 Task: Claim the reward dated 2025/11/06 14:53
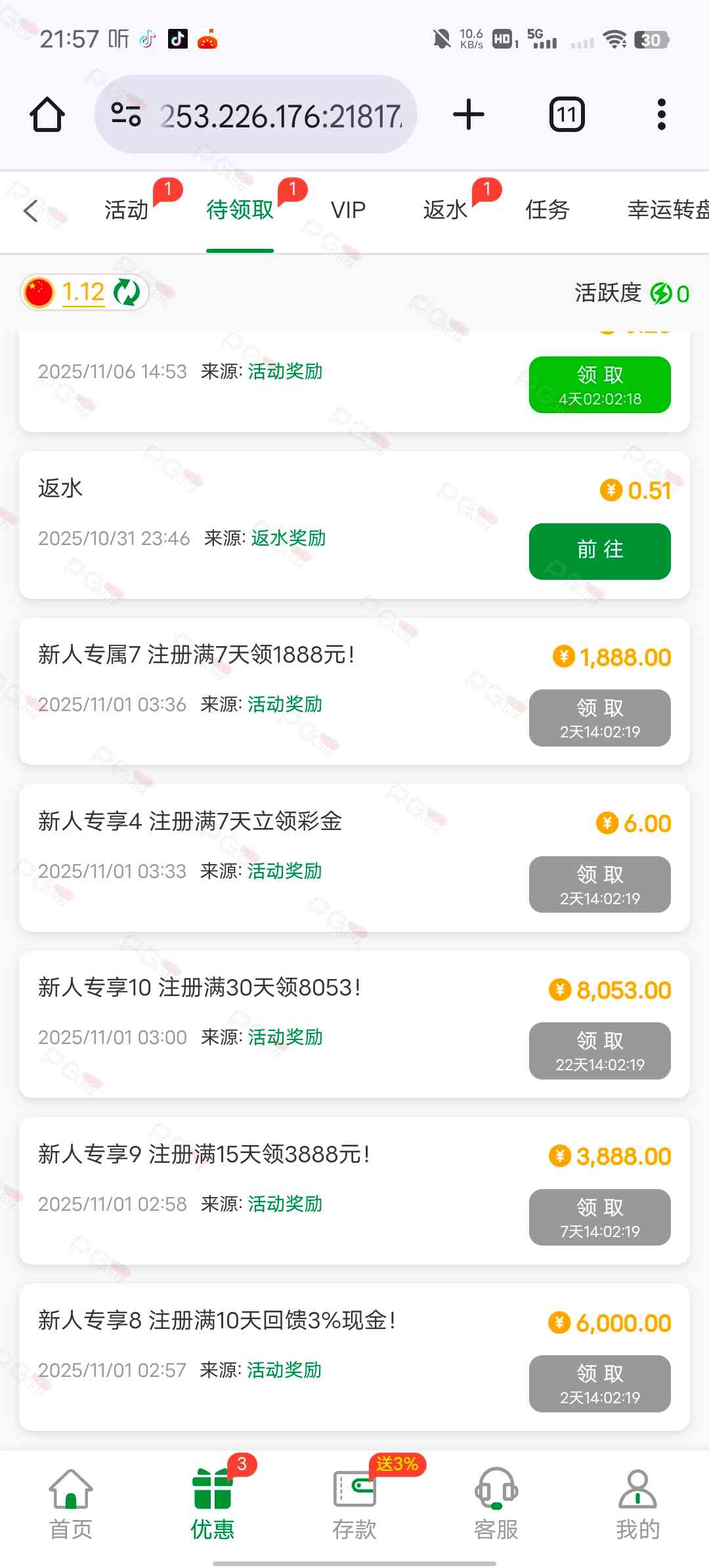point(599,385)
